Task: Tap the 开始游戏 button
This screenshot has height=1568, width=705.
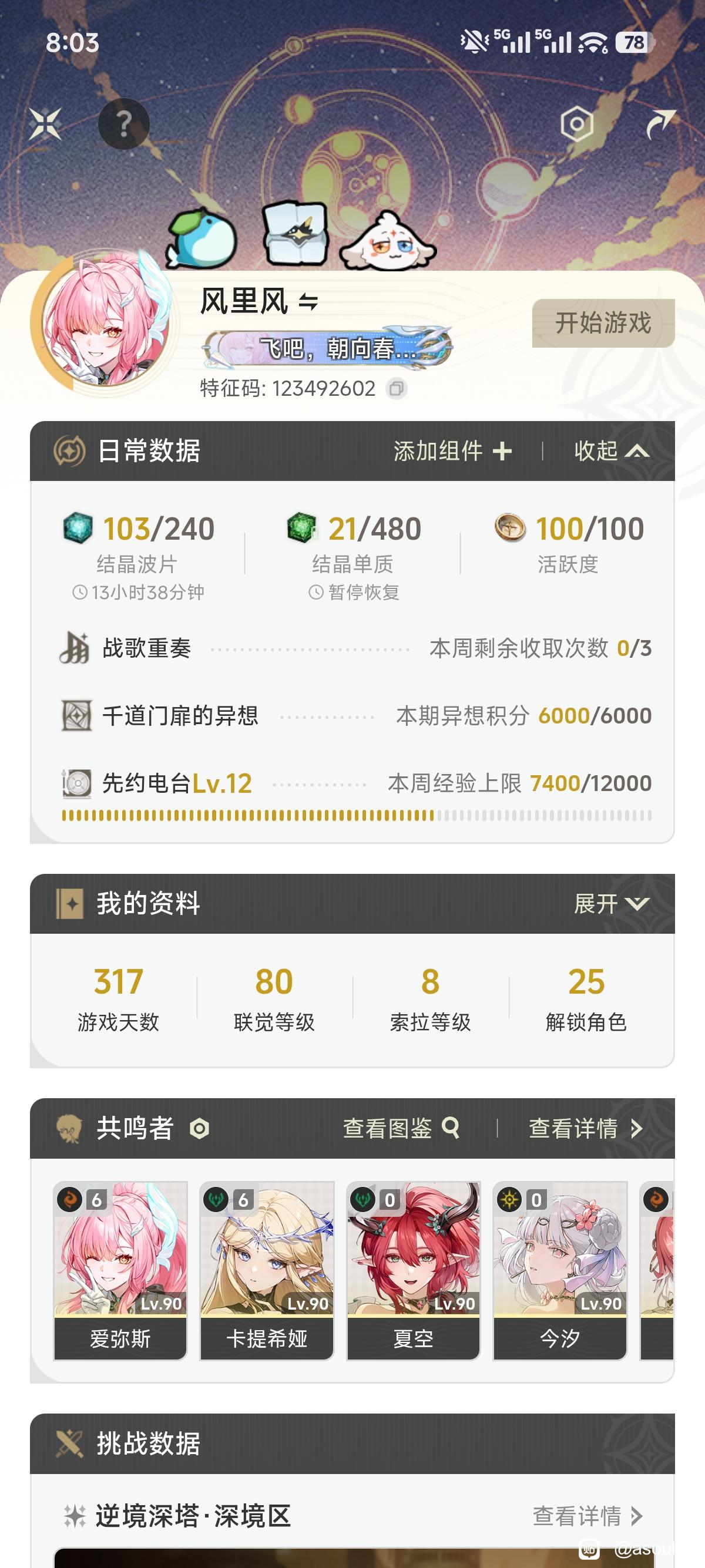Action: [x=603, y=323]
